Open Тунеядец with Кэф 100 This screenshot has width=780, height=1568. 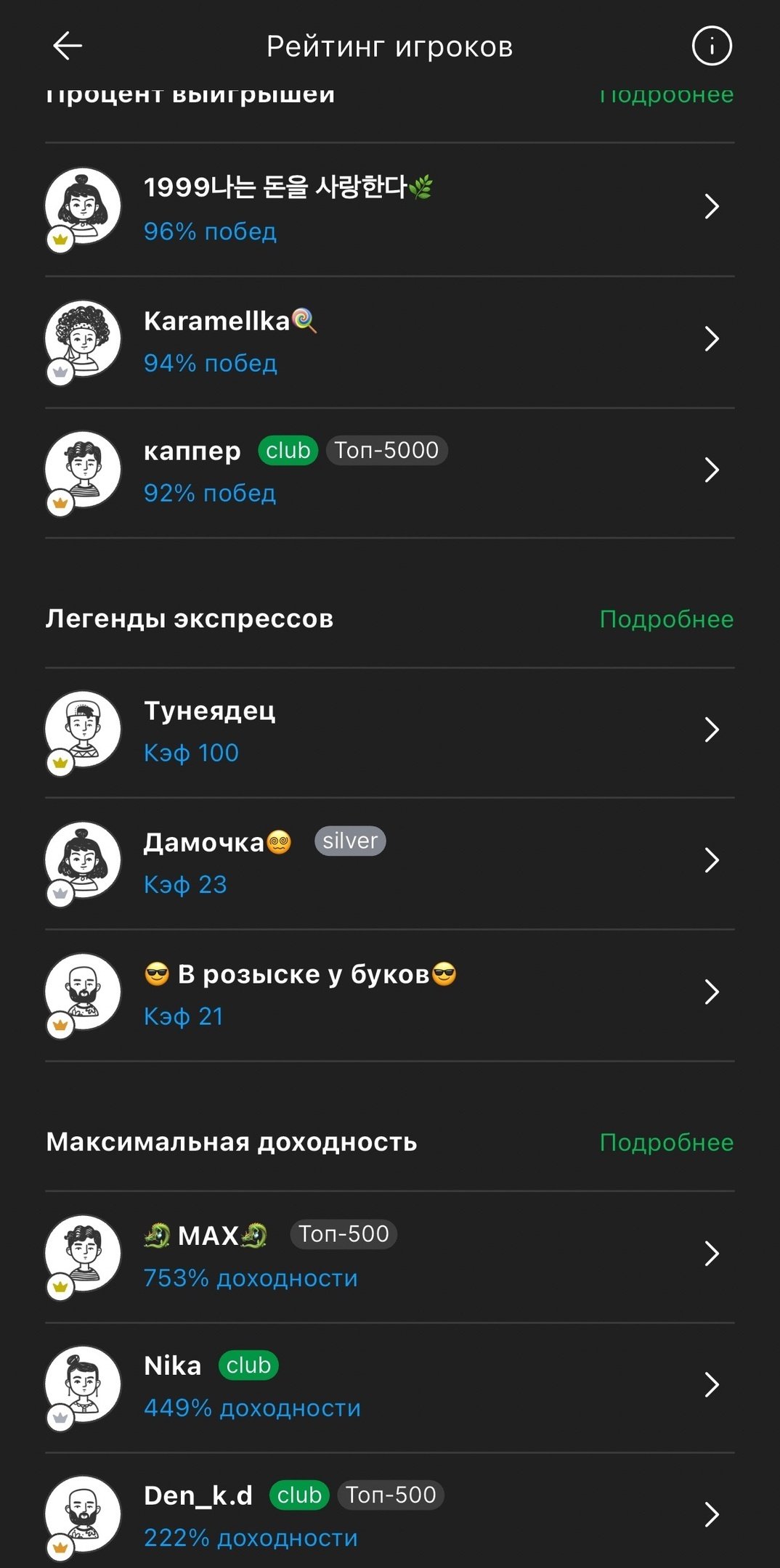389,731
